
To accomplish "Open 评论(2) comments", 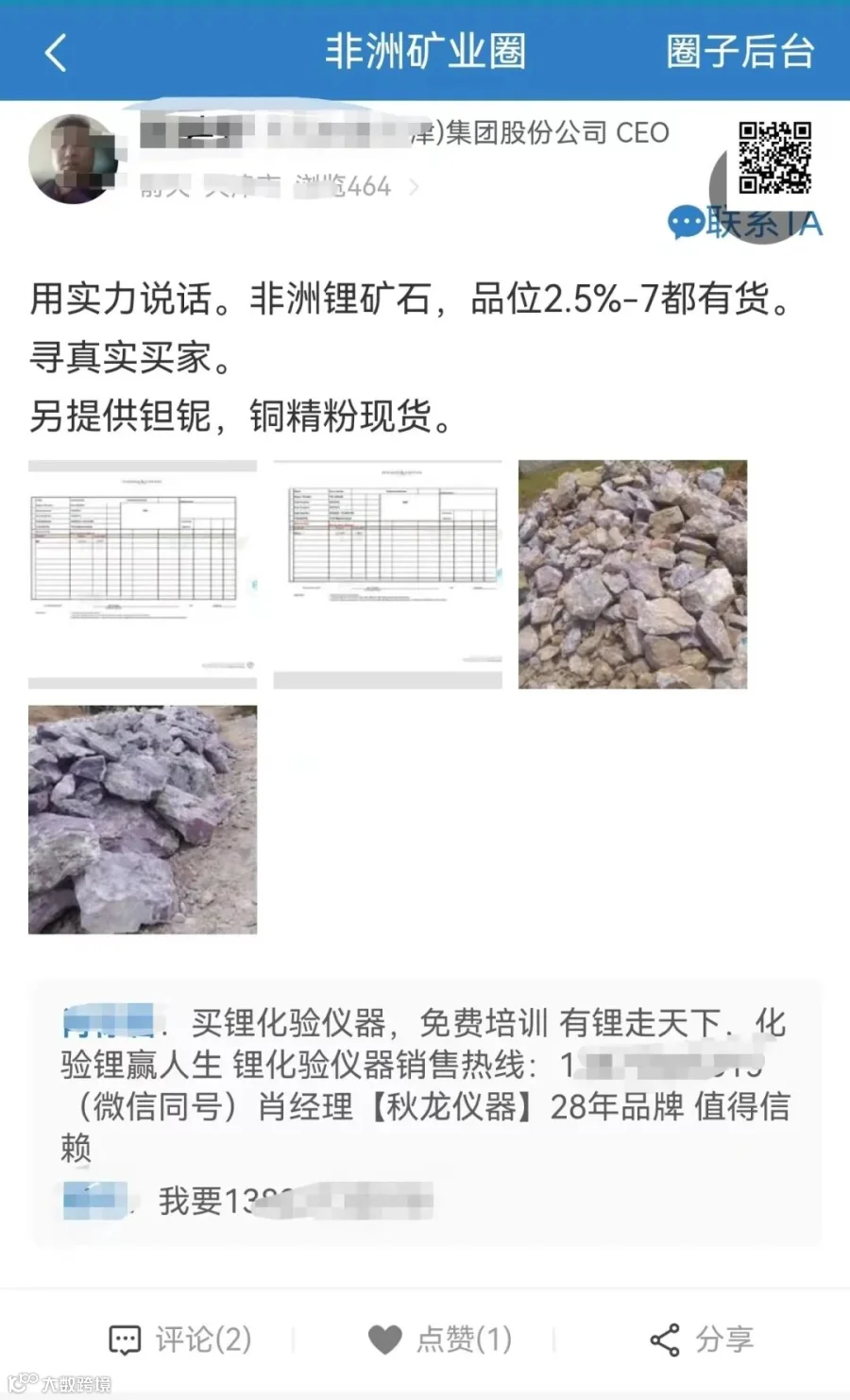I will point(180,1339).
